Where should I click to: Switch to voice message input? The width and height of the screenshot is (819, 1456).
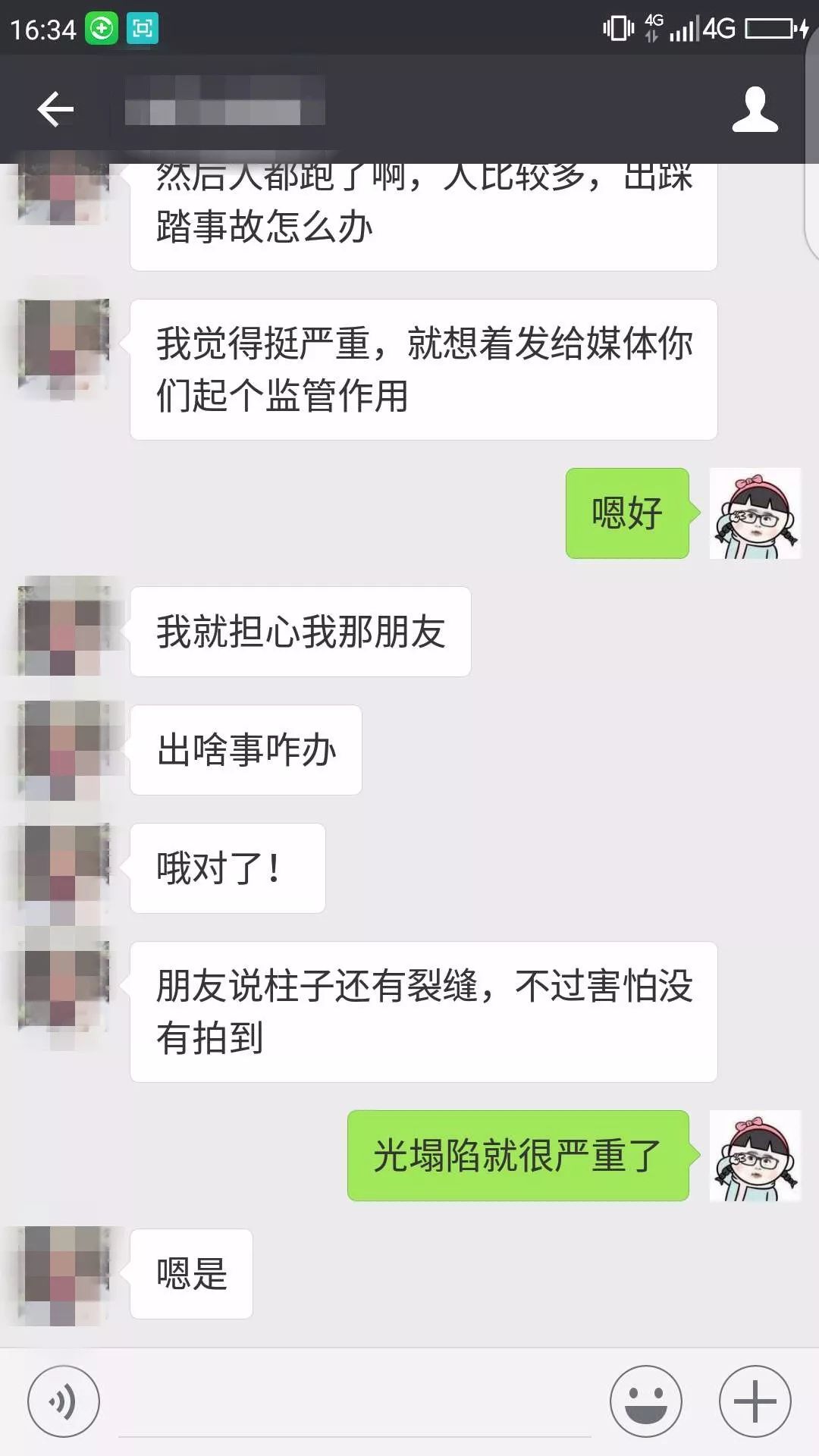(64, 1401)
